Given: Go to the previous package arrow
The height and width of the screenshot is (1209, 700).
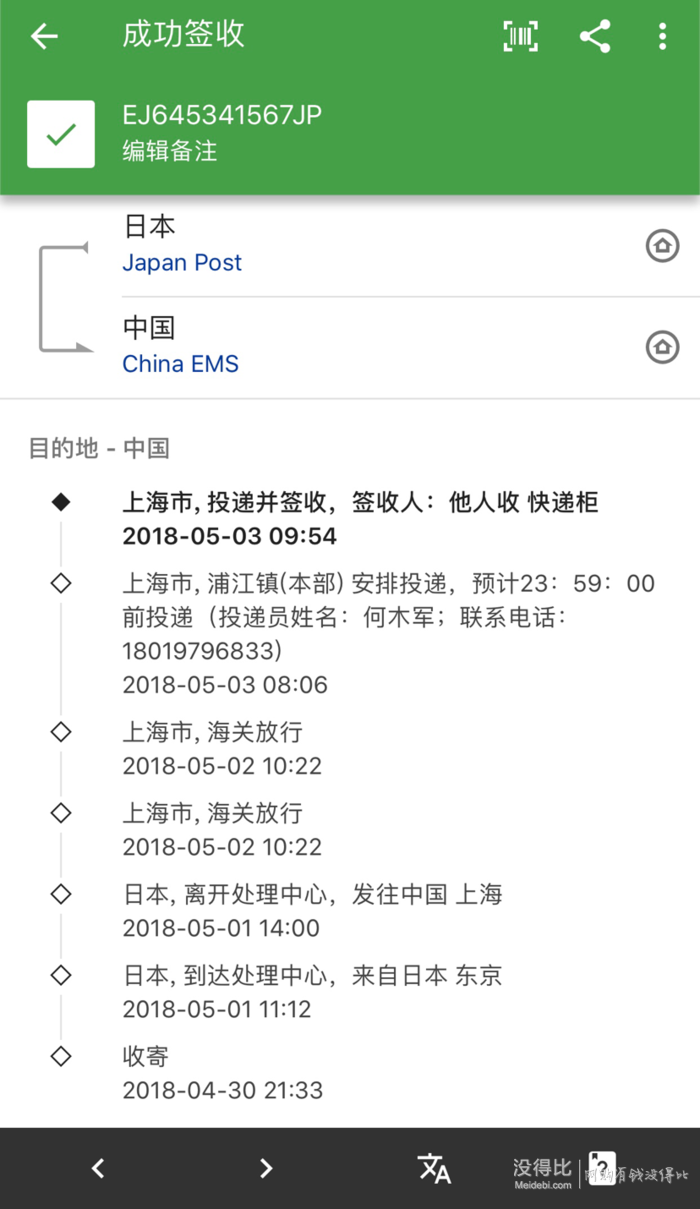Looking at the screenshot, I should 98,1168.
